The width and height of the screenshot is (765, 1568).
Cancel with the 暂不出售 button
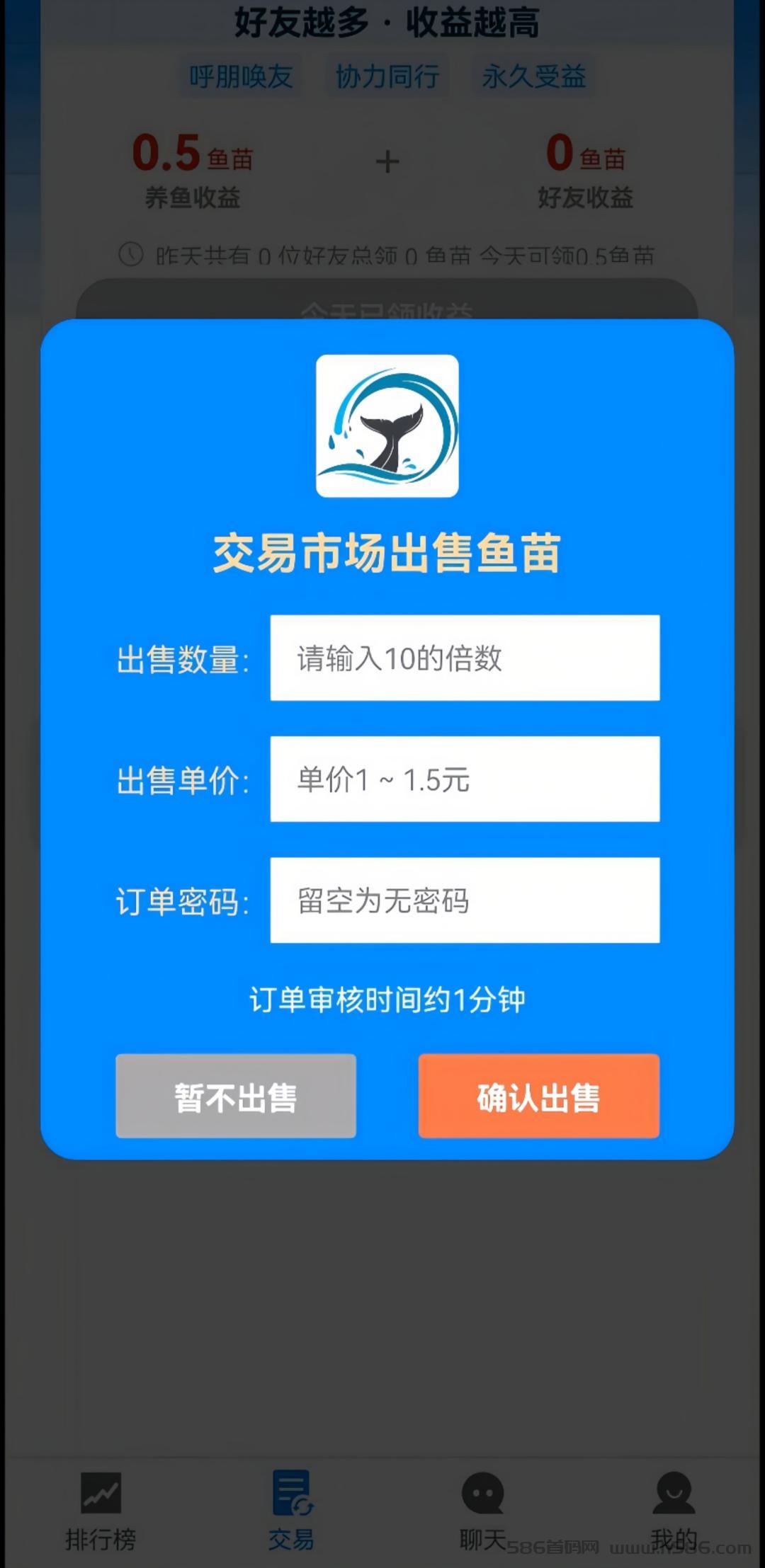point(236,1096)
